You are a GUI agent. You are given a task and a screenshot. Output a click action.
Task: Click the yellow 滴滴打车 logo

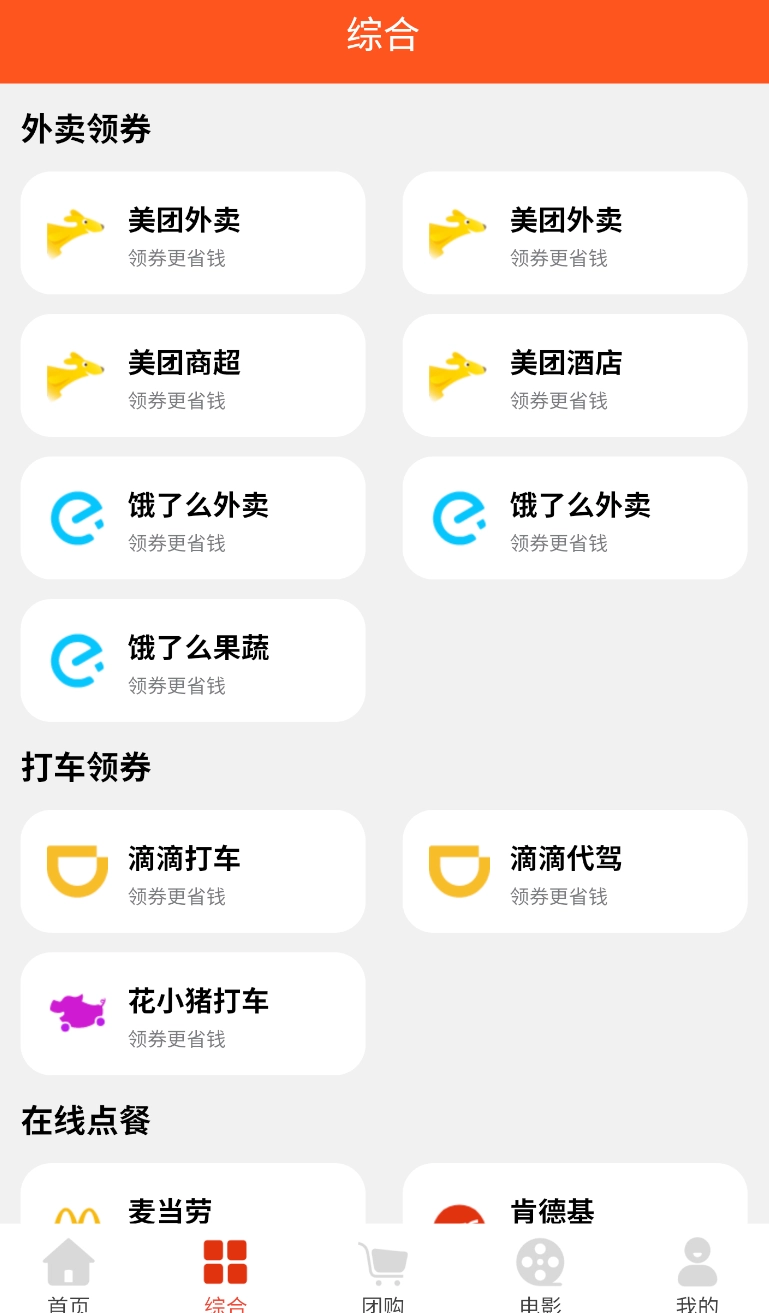click(75, 870)
